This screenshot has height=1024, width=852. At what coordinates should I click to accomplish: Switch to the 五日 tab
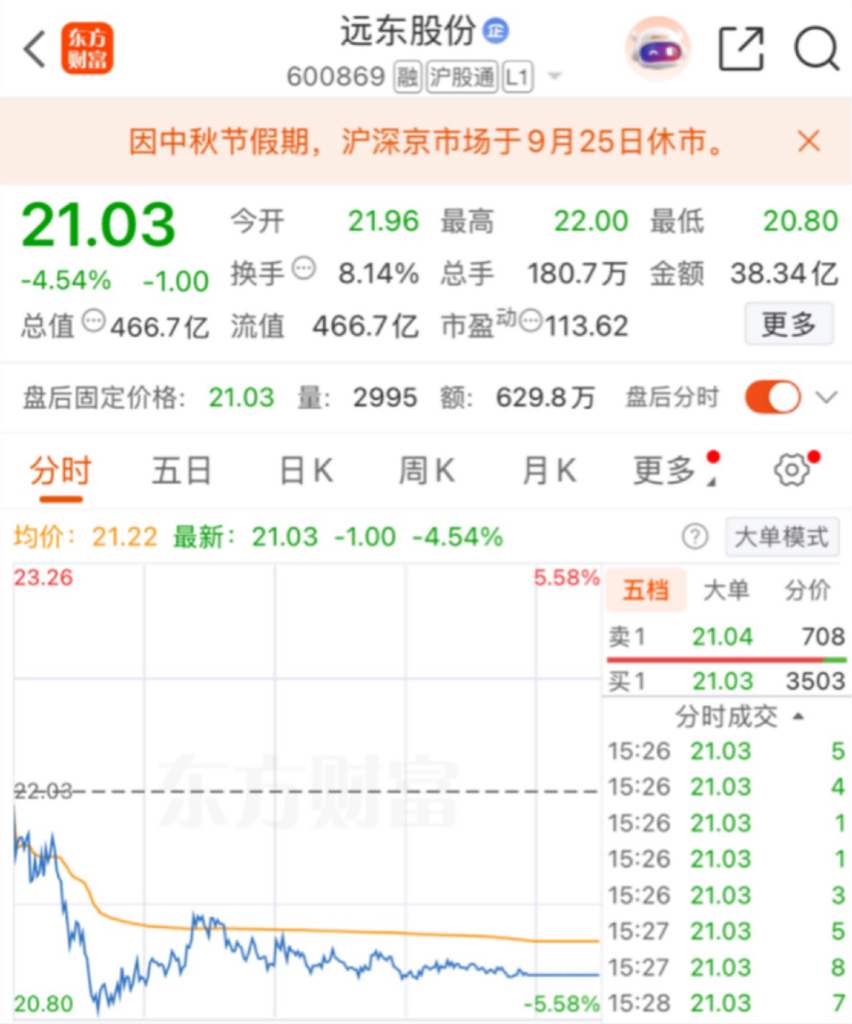pos(181,471)
